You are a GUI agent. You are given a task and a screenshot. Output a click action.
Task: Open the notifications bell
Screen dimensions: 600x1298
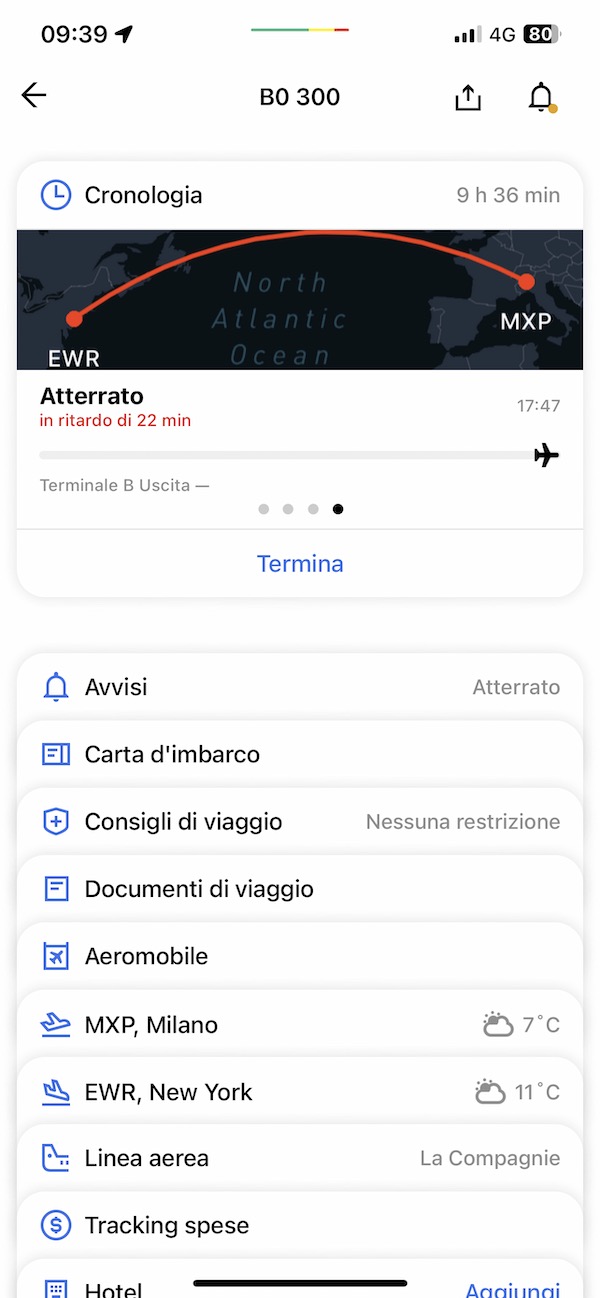[x=541, y=97]
